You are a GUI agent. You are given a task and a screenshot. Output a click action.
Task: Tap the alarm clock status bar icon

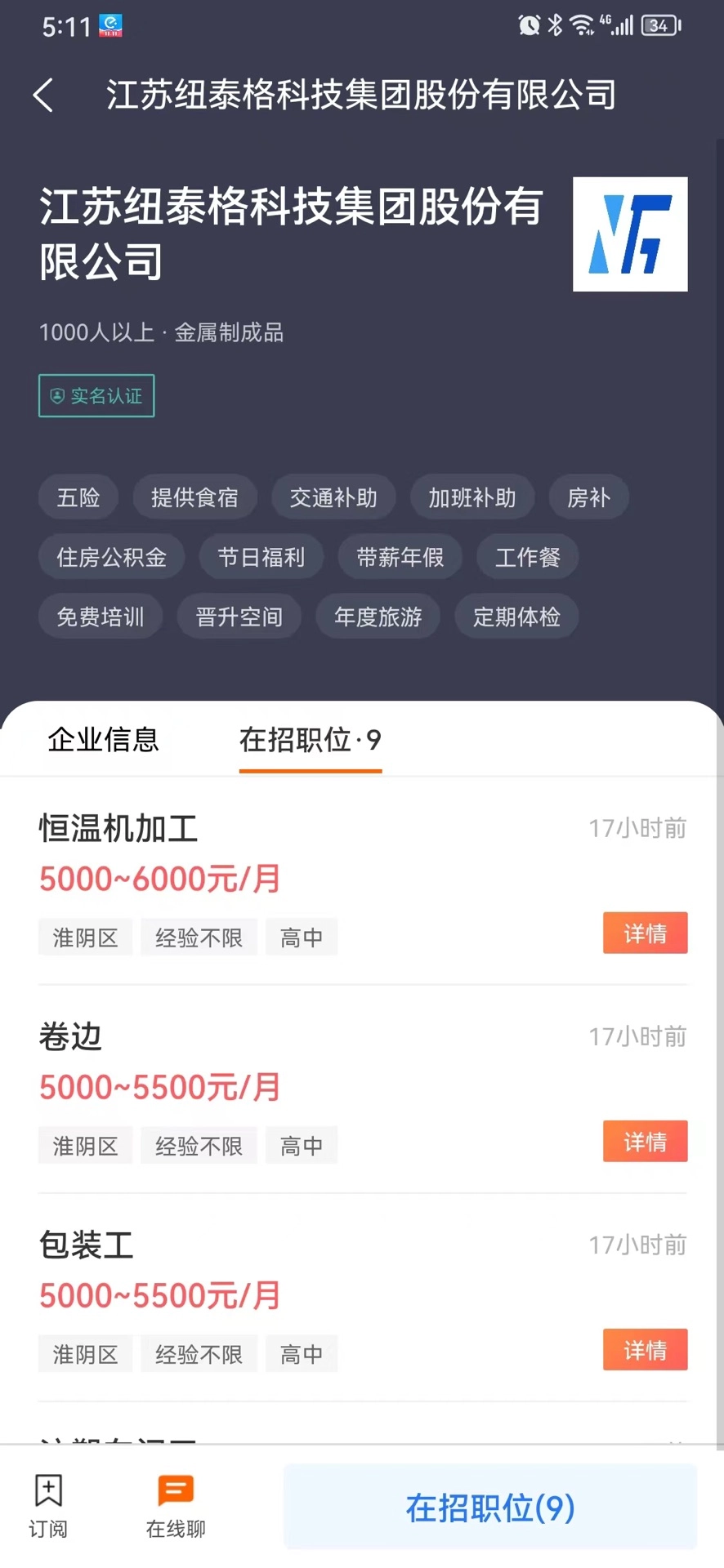tap(528, 25)
